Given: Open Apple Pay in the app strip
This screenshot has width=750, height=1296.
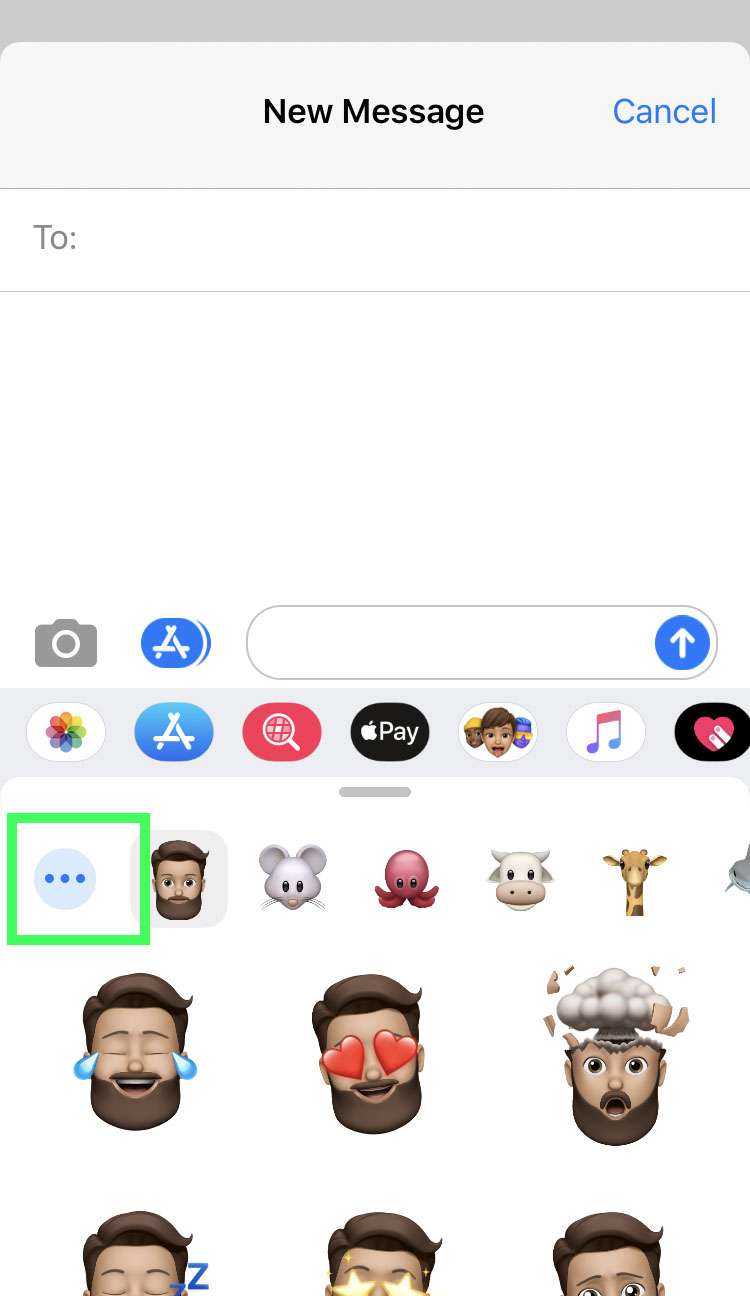Looking at the screenshot, I should pos(390,733).
